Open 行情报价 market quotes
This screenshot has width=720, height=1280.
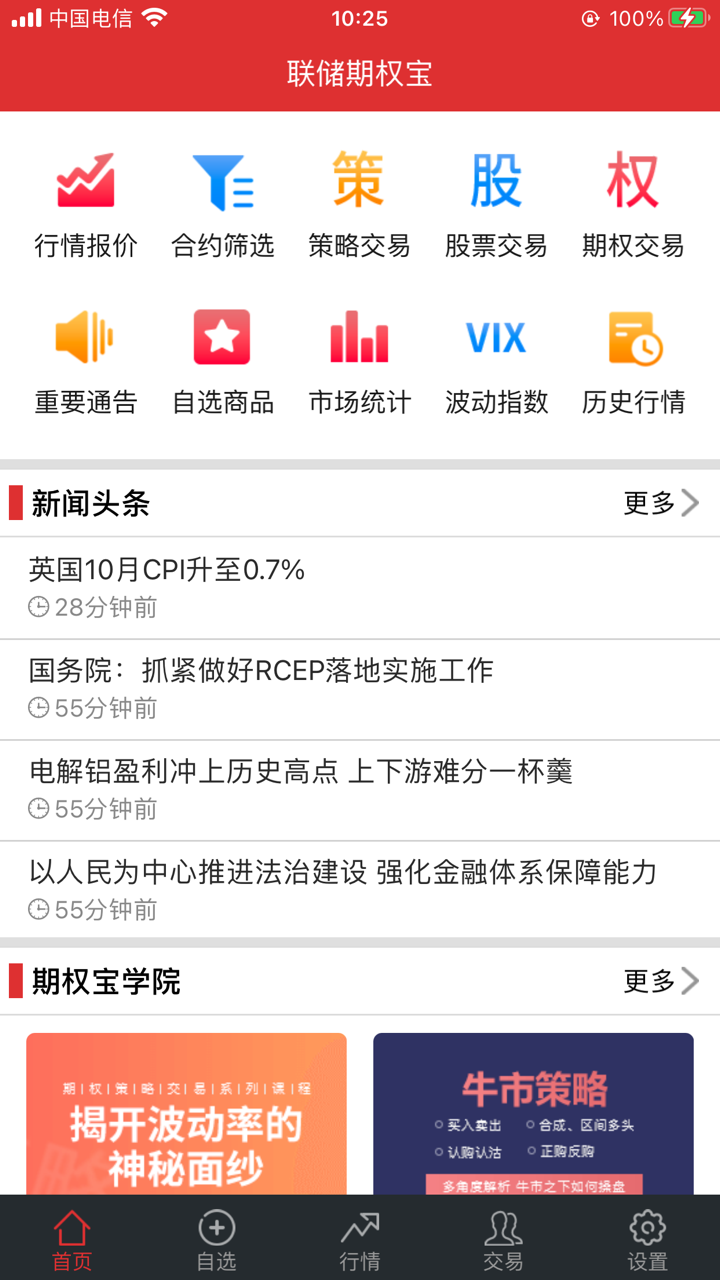tap(86, 206)
